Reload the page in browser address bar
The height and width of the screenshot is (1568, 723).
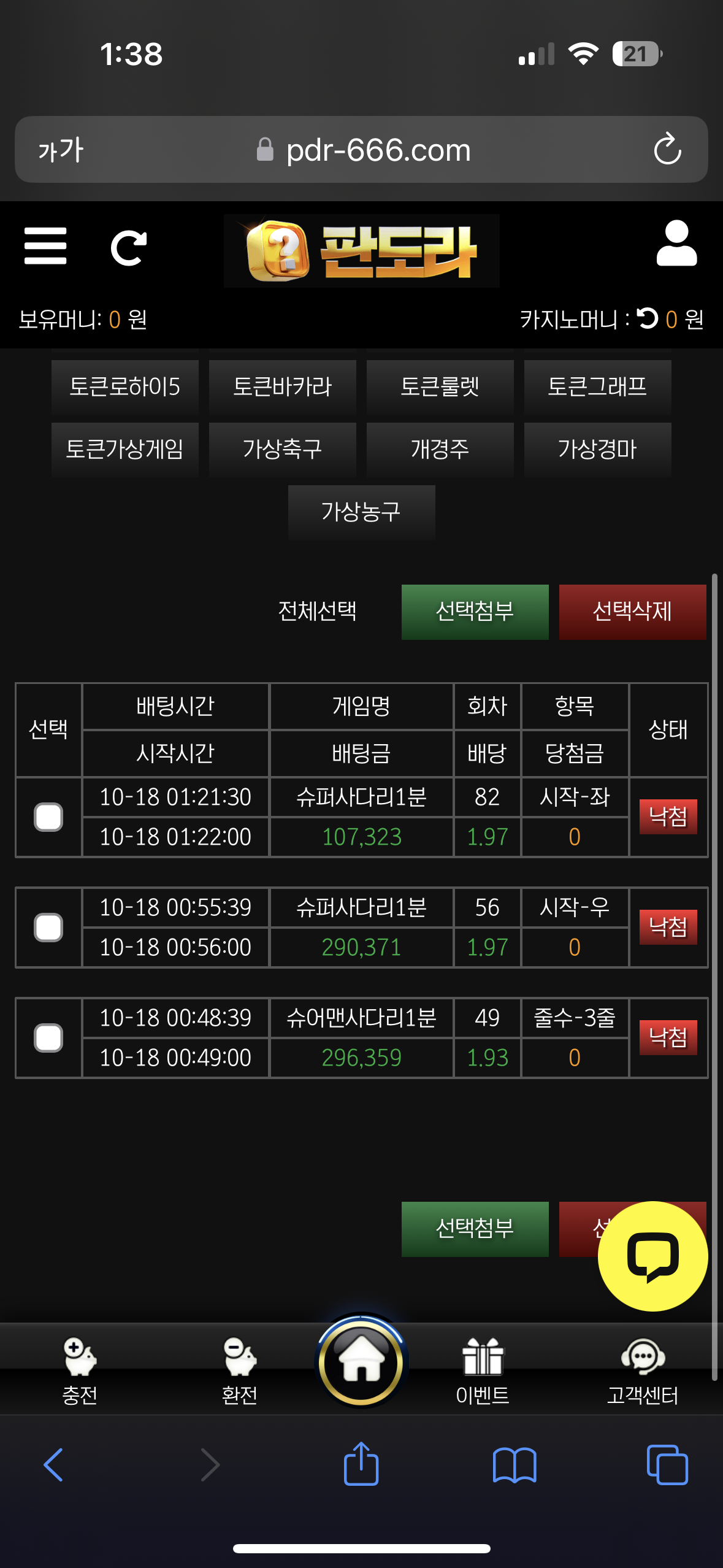tap(667, 150)
